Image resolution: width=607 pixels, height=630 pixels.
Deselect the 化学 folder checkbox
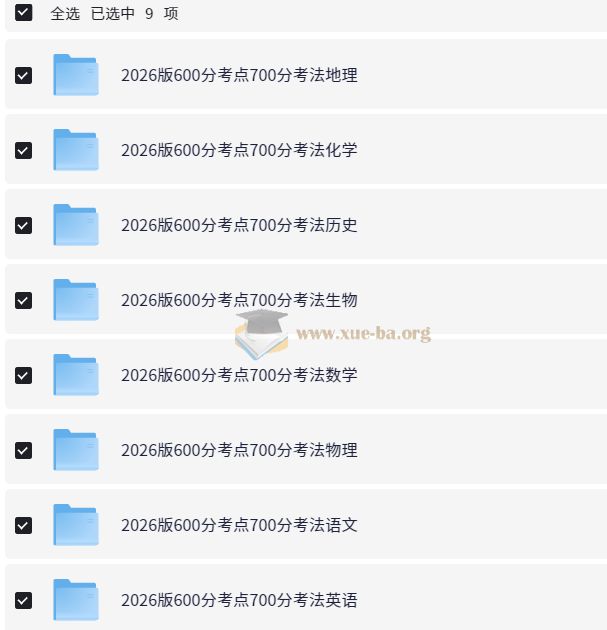tap(24, 150)
